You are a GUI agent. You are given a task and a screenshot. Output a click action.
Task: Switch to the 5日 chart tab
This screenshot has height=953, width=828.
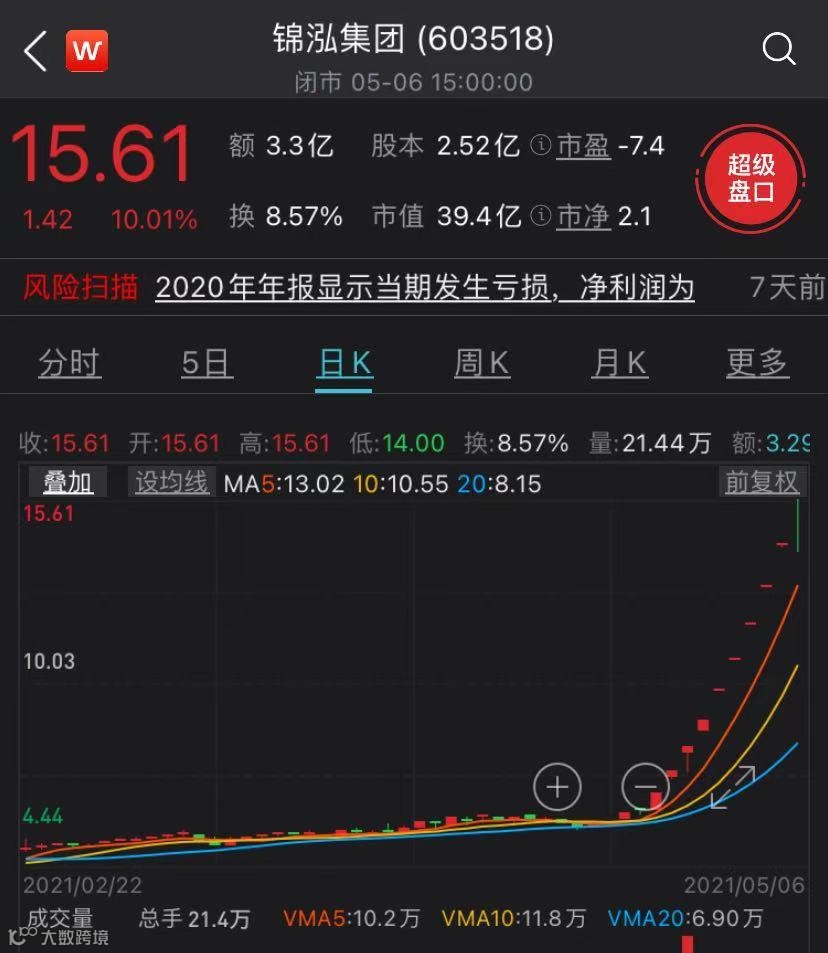pyautogui.click(x=207, y=363)
